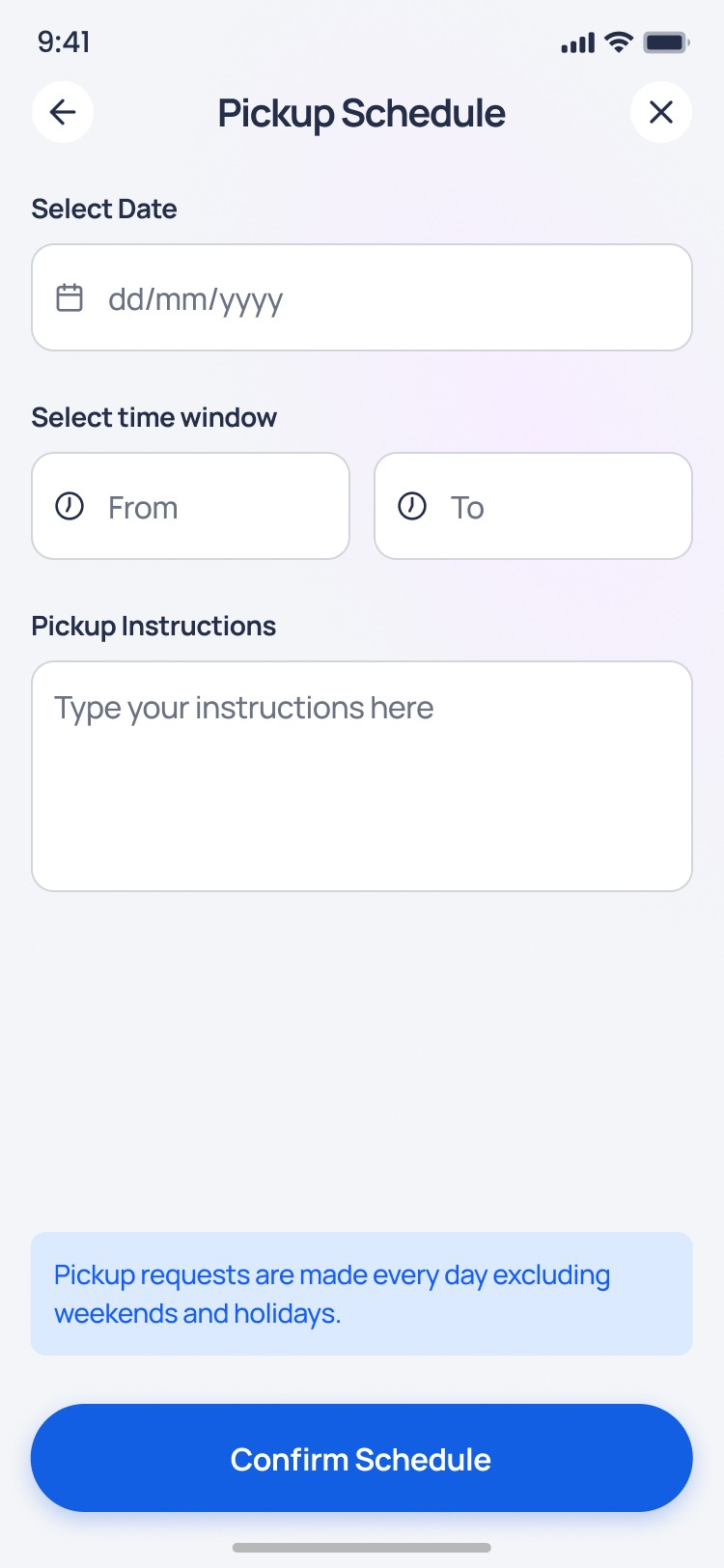Screen dimensions: 724x1568
Task: Click the clock icon in the From field
Action: 70,506
